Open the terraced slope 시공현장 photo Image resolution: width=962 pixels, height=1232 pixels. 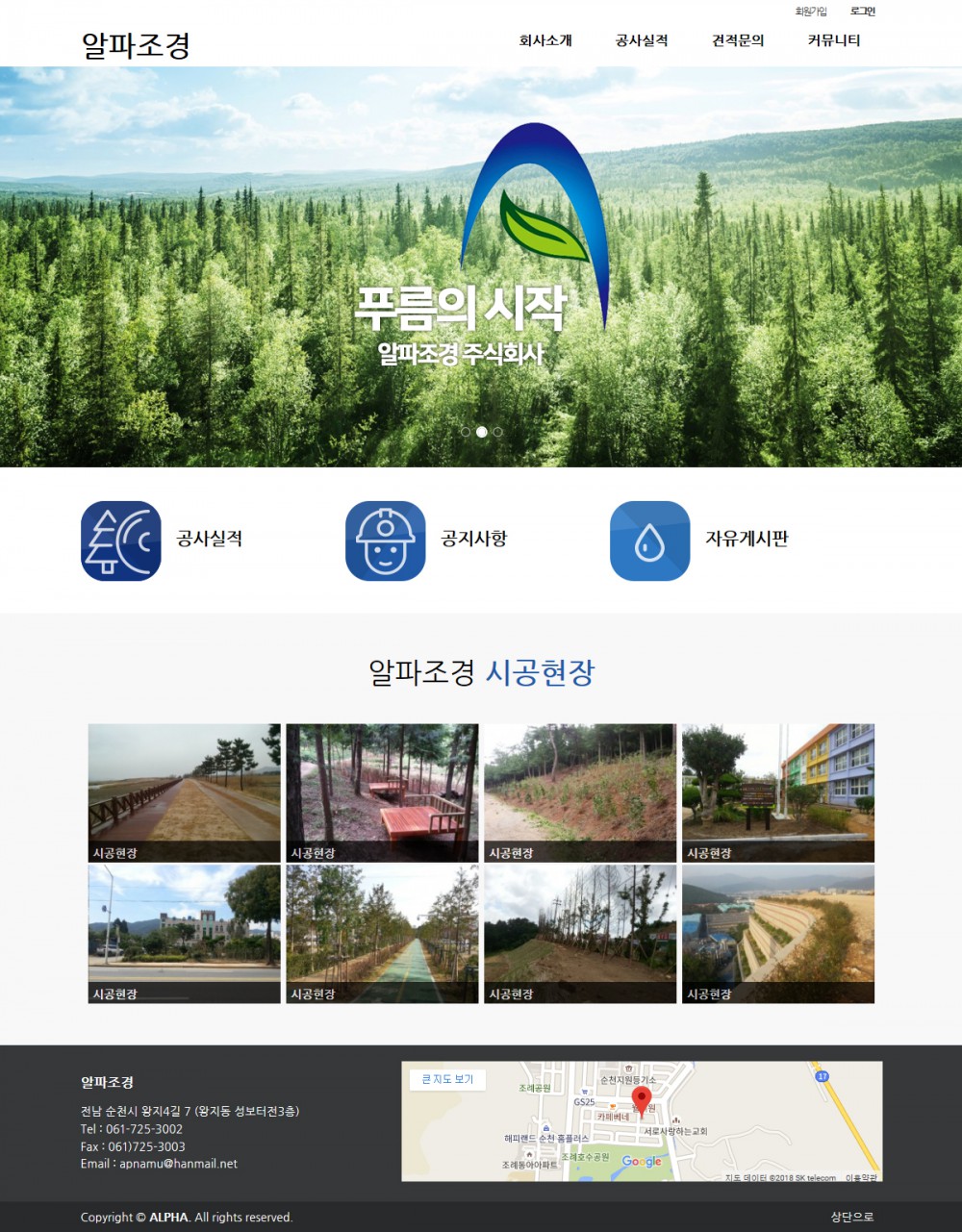778,934
